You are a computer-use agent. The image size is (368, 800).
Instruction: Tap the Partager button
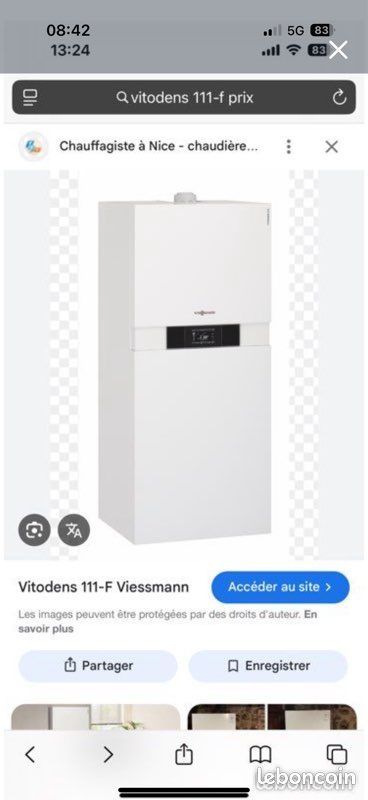coord(98,666)
